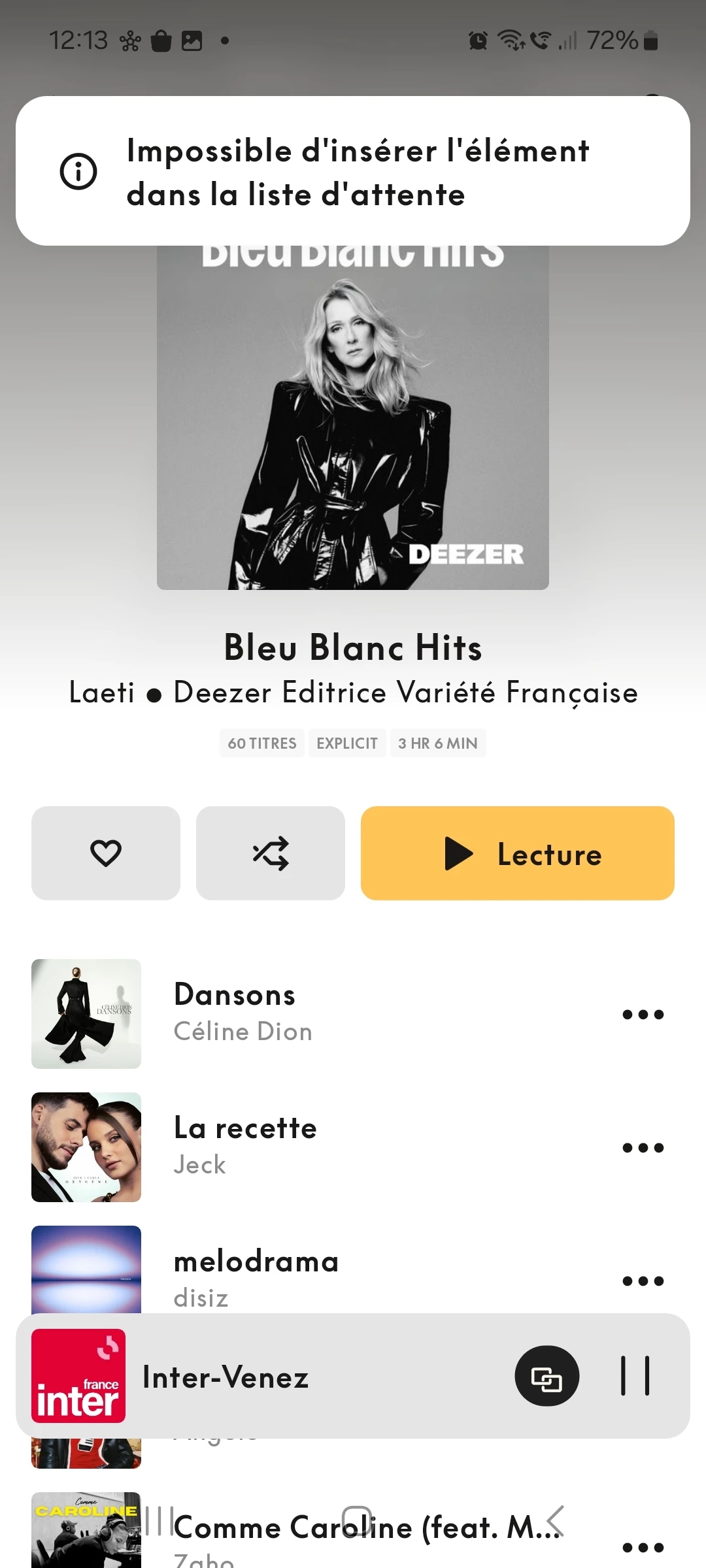Add Bleu Blanc Hits to favorites

[x=106, y=853]
